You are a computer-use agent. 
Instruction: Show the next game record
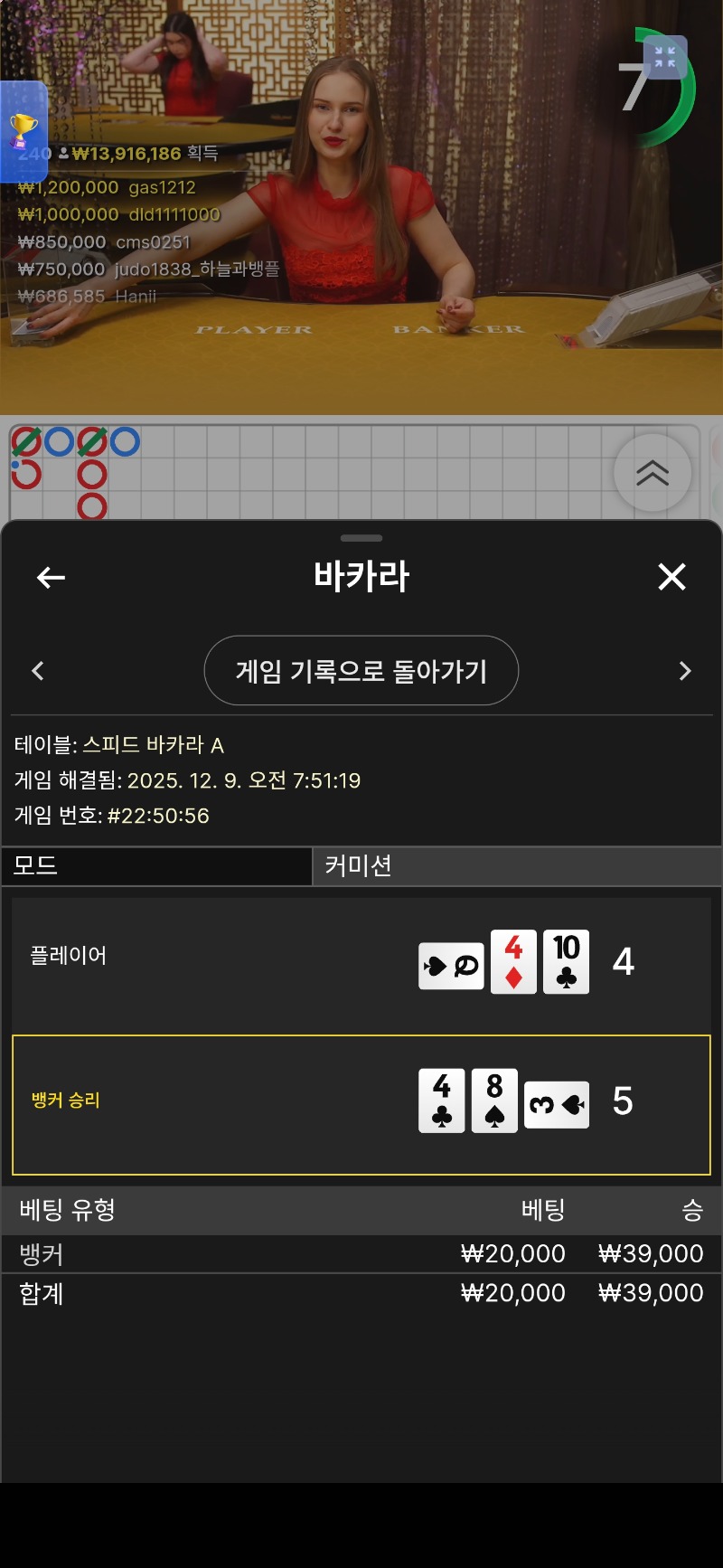(x=684, y=671)
